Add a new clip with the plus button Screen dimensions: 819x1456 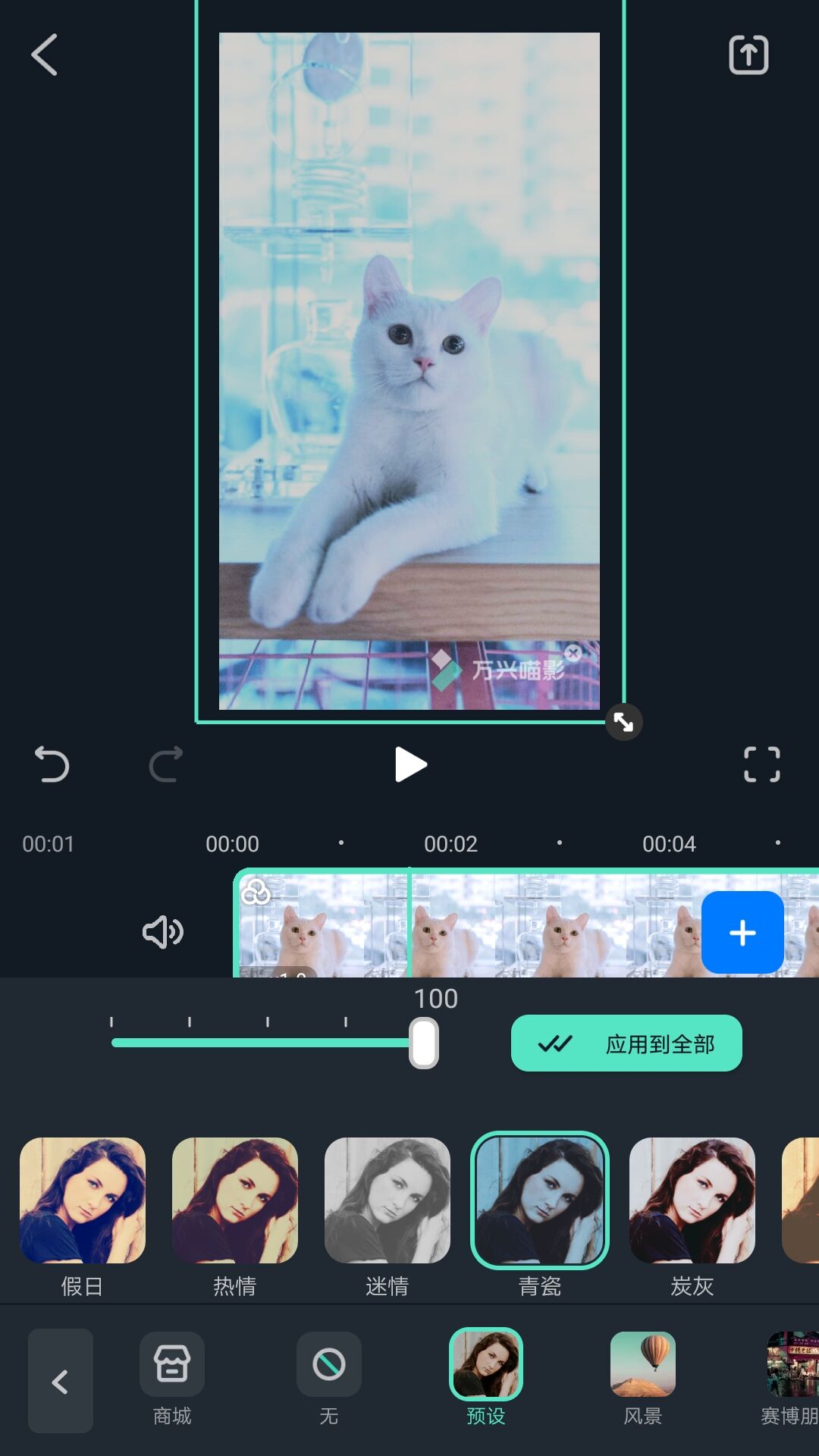tap(742, 932)
